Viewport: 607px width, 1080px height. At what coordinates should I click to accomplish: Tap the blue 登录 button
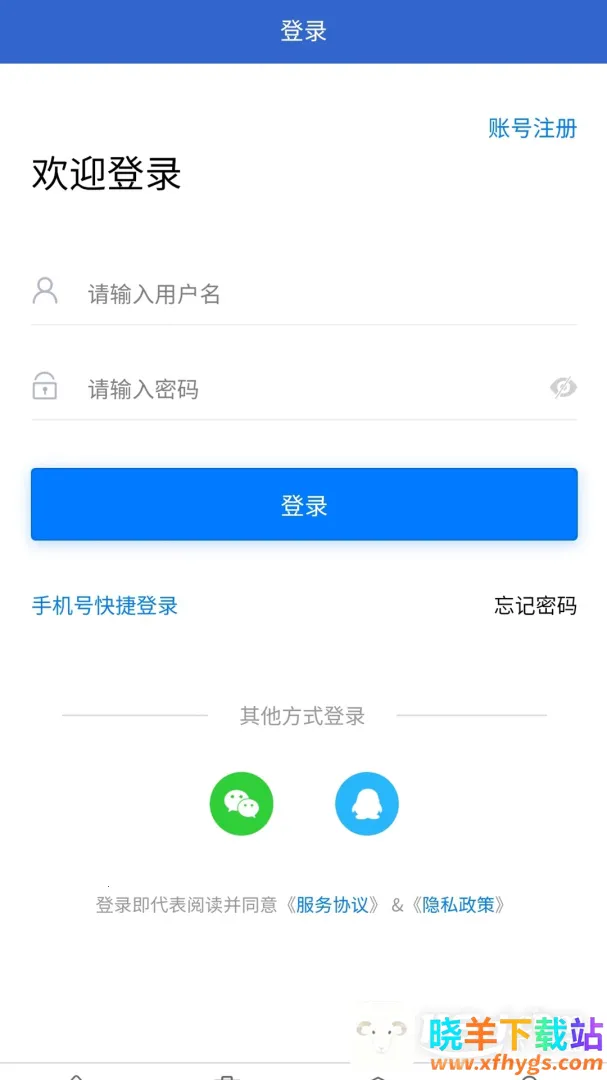point(304,505)
